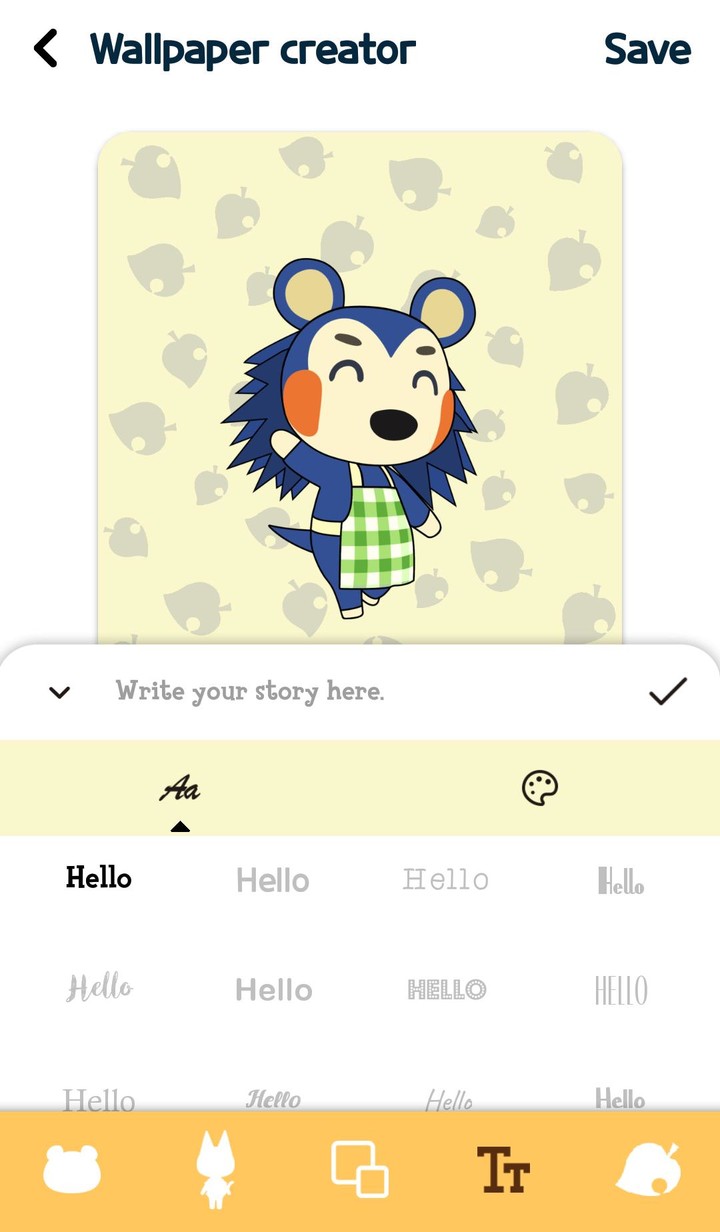The height and width of the screenshot is (1232, 720).
Task: Confirm text with the checkmark
Action: click(668, 690)
